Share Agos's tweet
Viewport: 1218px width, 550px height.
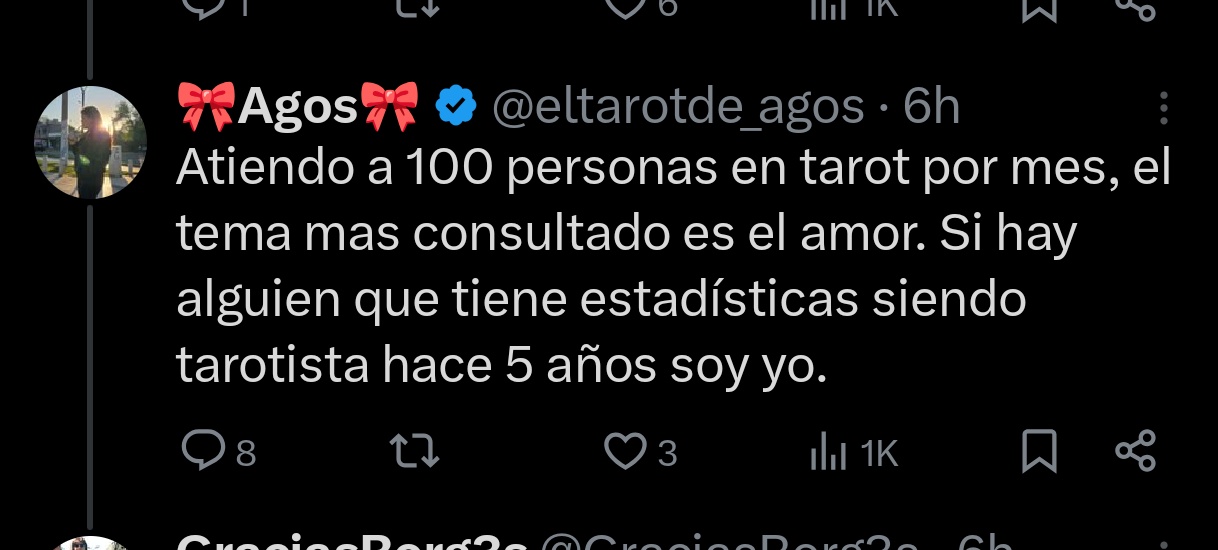pos(1135,452)
